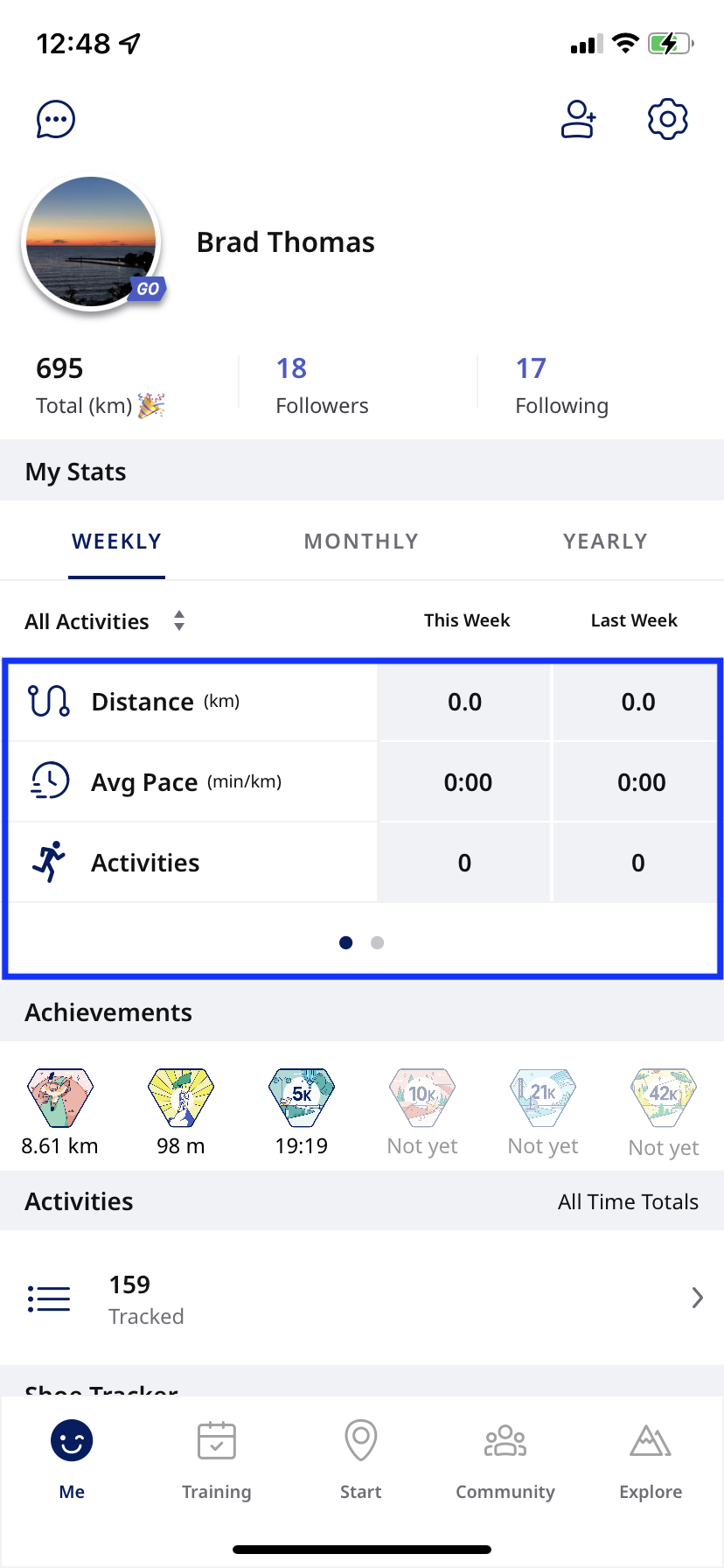Screen dimensions: 724x1568
Task: Open the 159 Tracked activities row
Action: tap(362, 1298)
